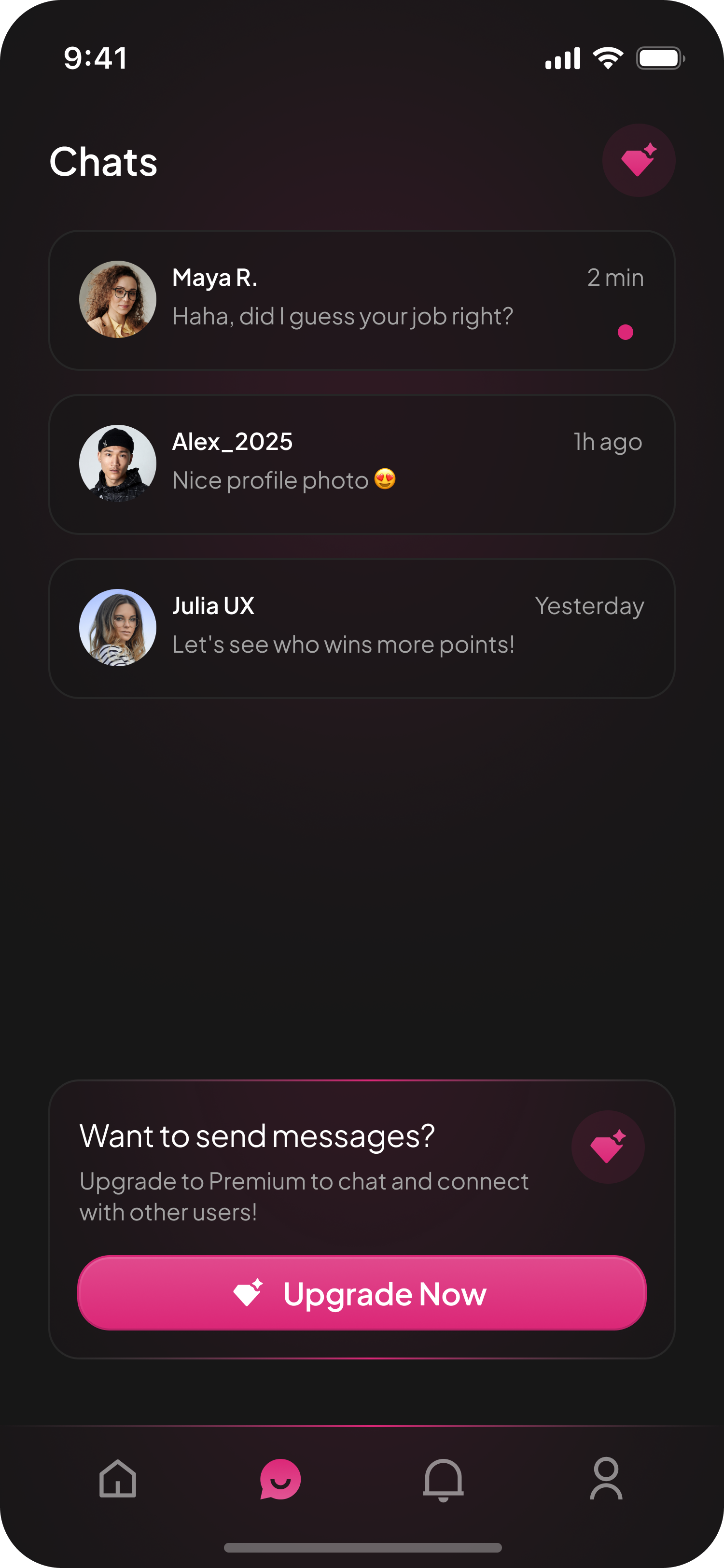Open the premium diamond icon beside Chats
The width and height of the screenshot is (724, 1568).
(638, 161)
